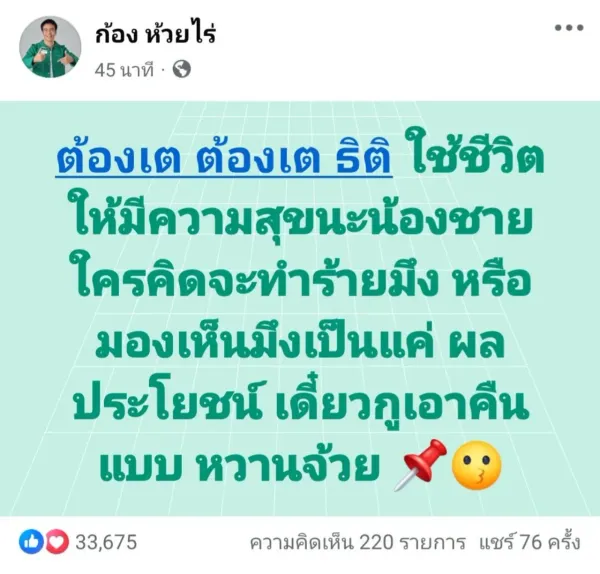Open ก้อง ห้วยไร่ profile picture
Screen dimensions: 600x574
click(50, 47)
